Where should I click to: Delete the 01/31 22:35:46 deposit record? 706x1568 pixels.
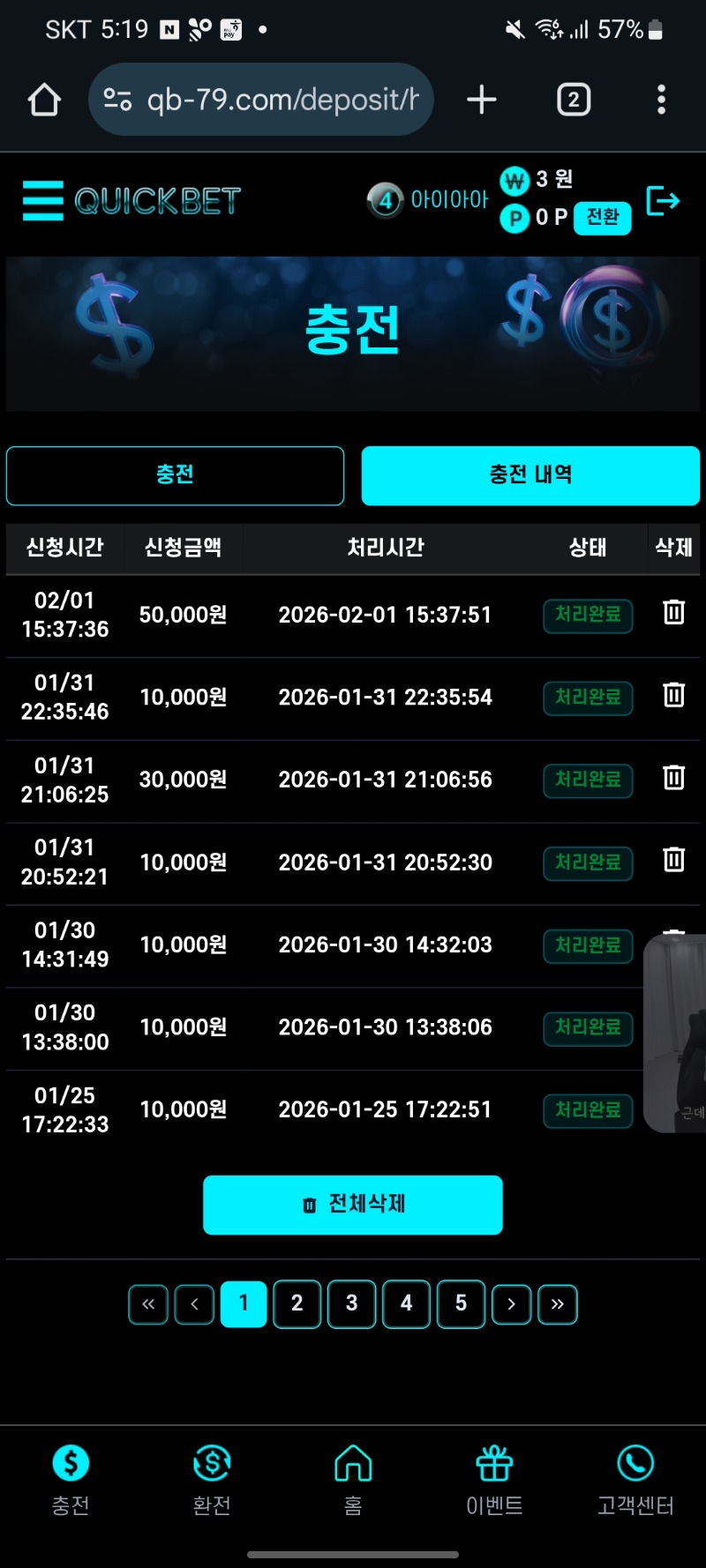673,695
